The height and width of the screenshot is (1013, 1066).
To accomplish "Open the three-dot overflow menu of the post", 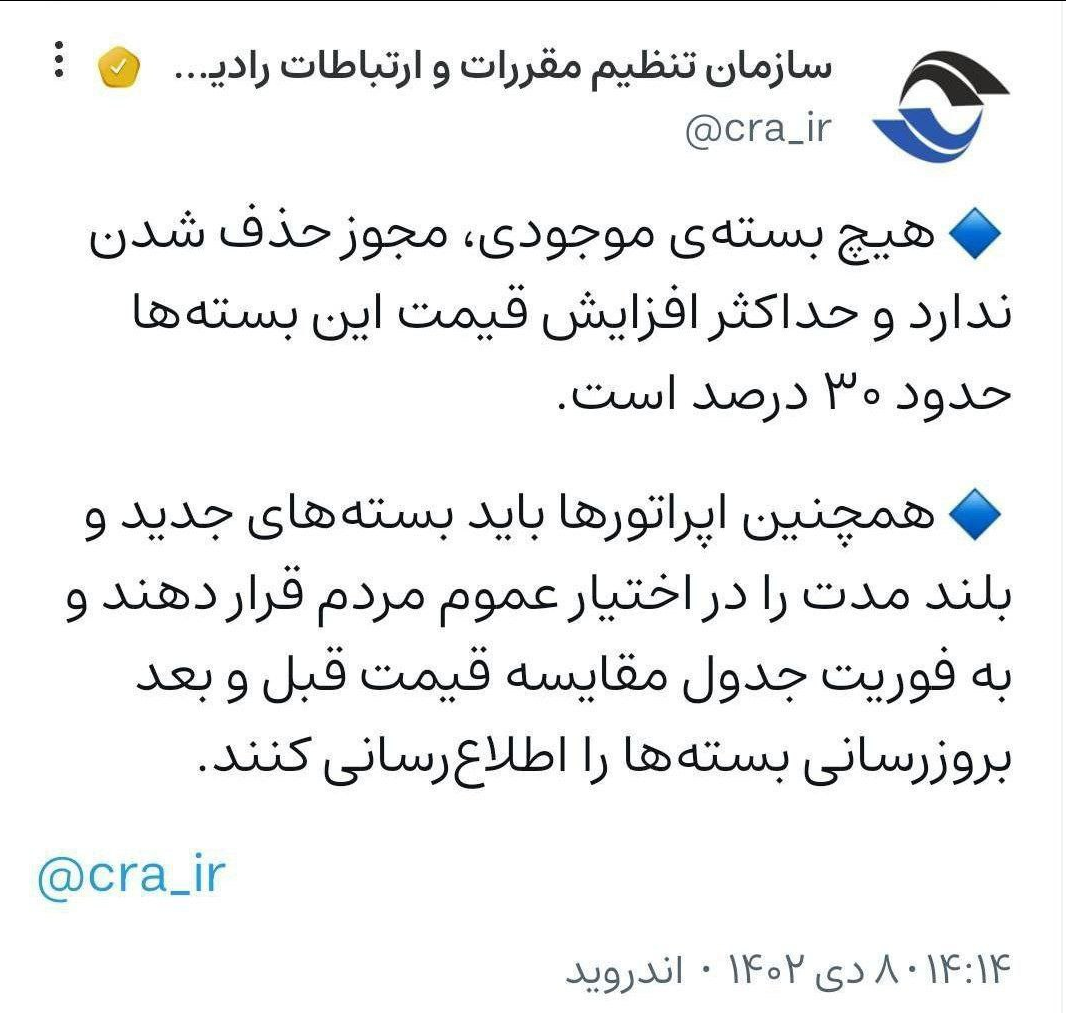I will [58, 62].
